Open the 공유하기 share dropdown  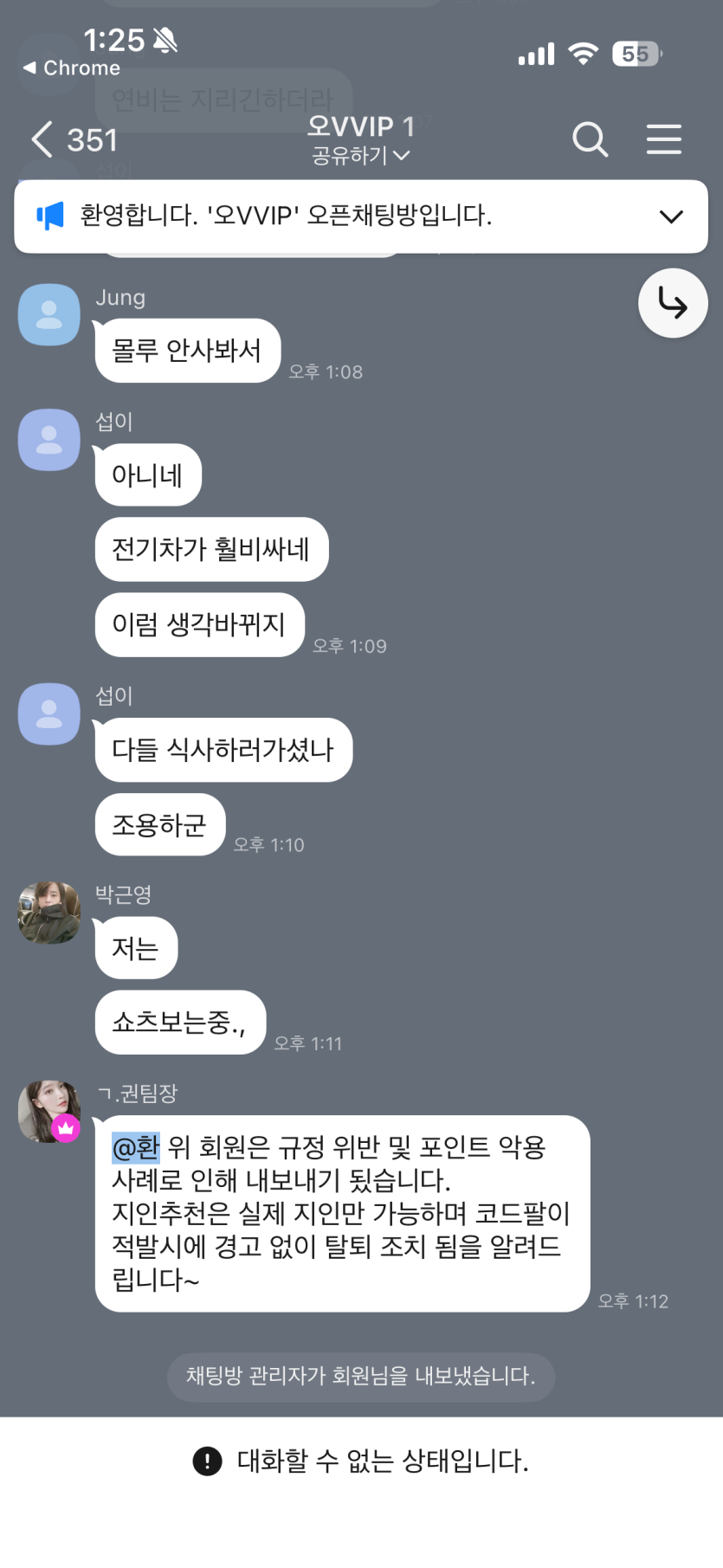point(360,156)
